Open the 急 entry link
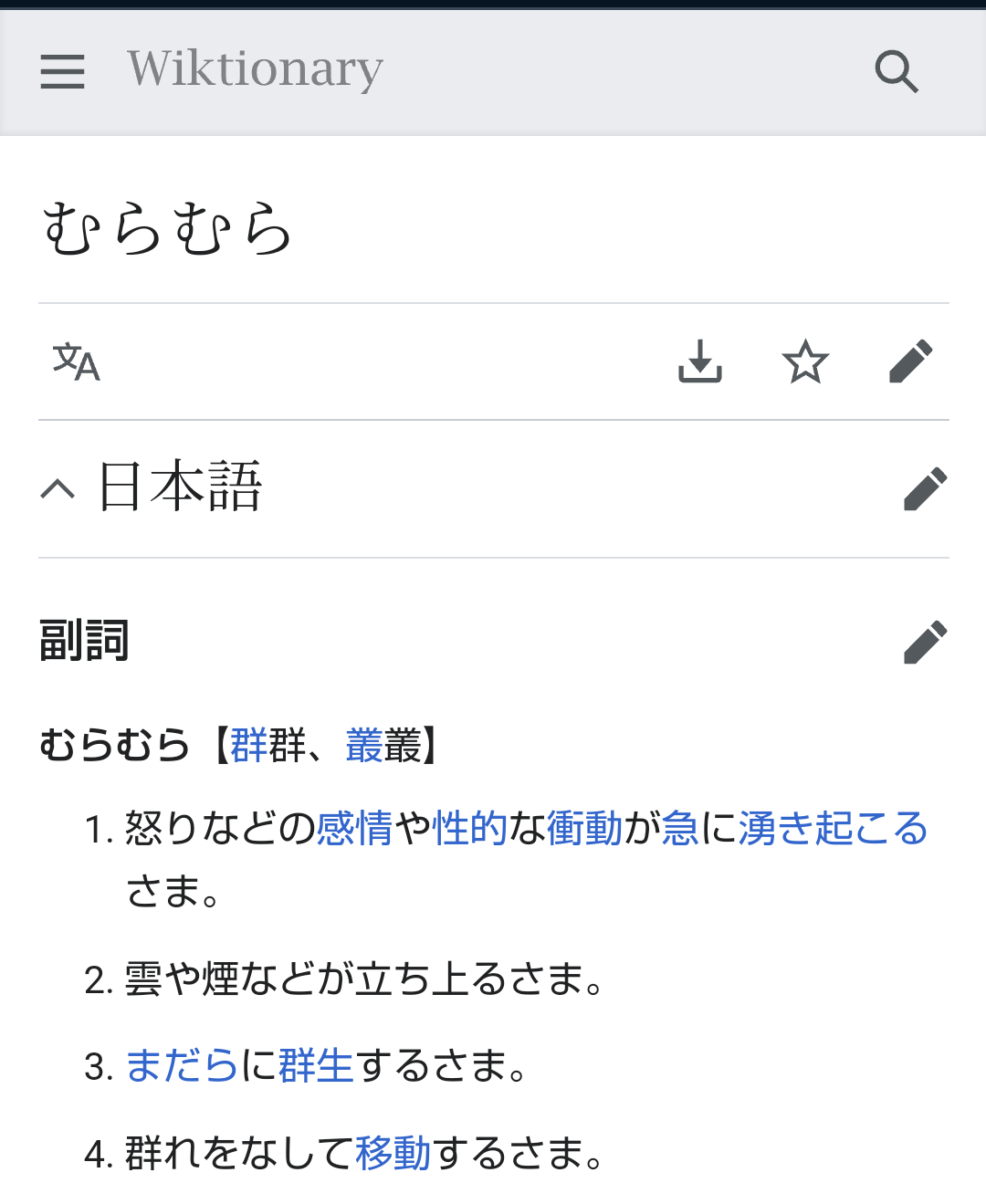This screenshot has height=1204, width=986. pyautogui.click(x=679, y=829)
